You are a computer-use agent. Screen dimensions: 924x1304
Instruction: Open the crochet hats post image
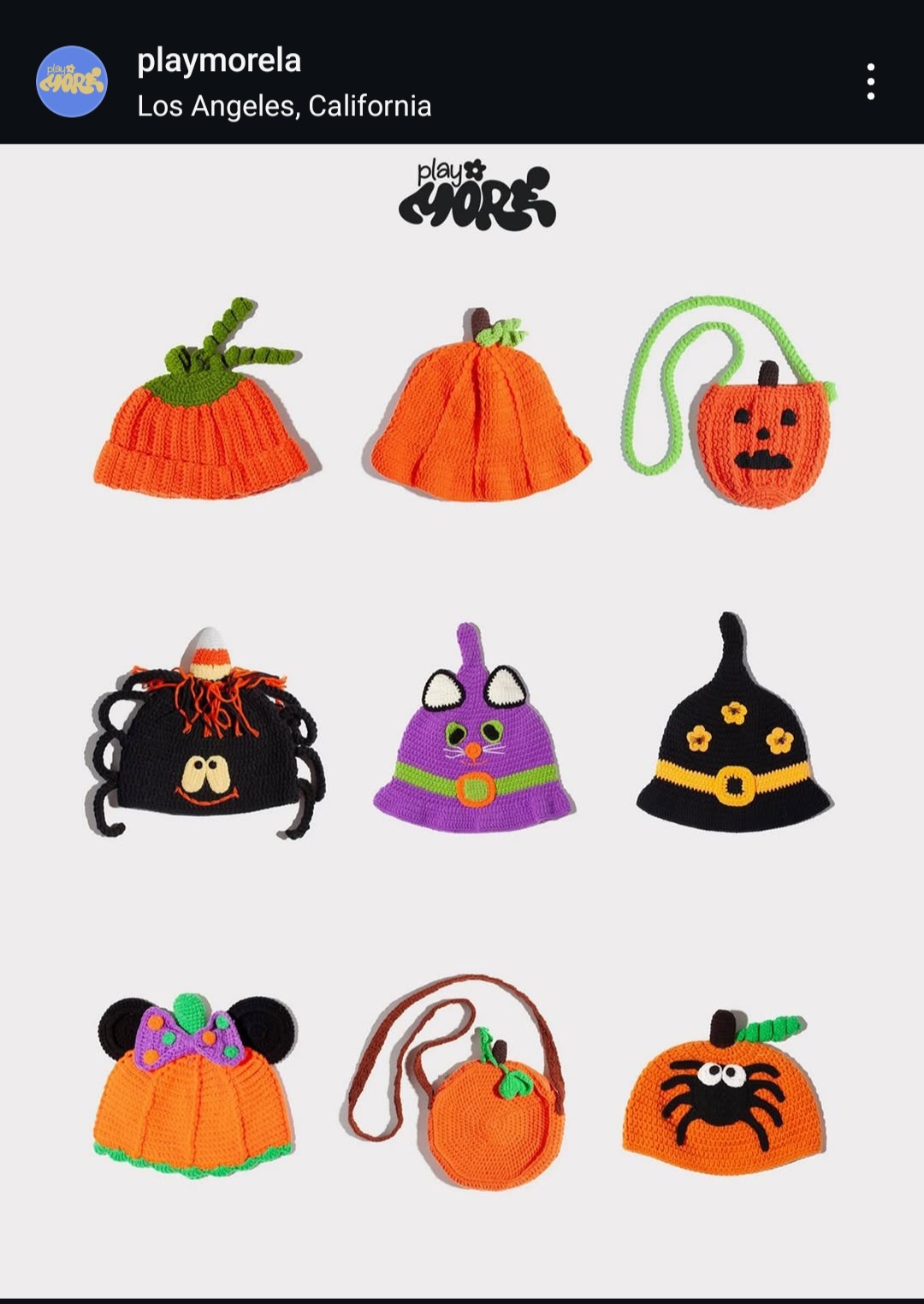click(462, 719)
